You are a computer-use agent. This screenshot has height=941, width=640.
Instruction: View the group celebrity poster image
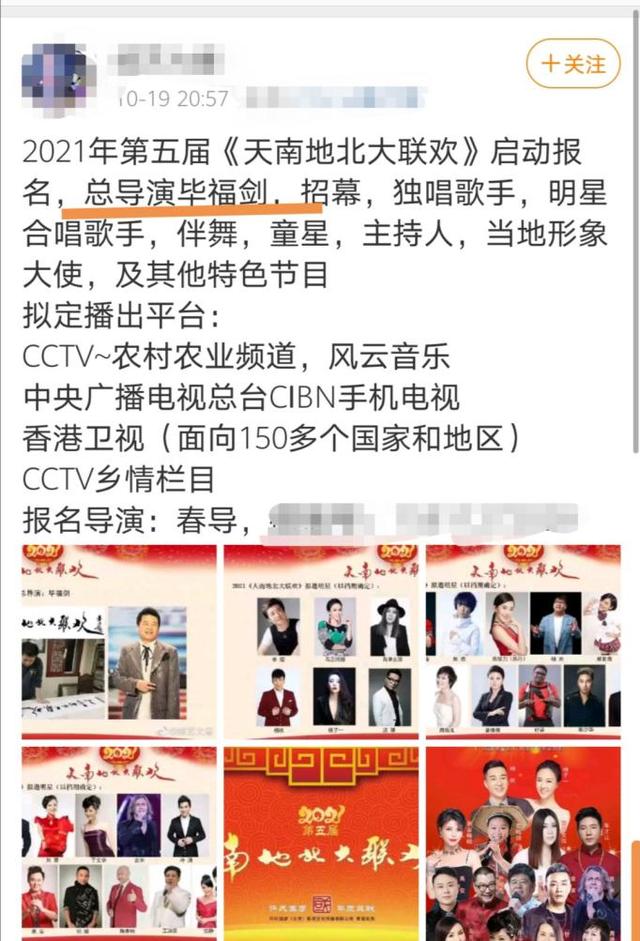[x=523, y=842]
